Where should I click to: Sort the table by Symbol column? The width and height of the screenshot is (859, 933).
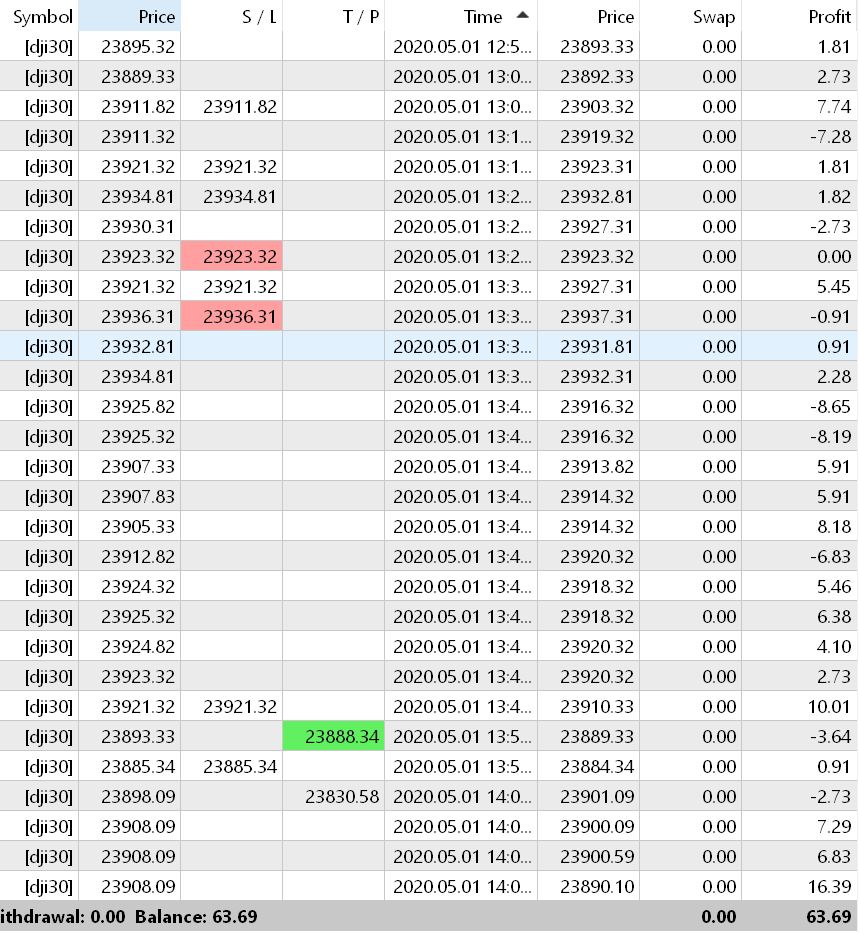42,17
